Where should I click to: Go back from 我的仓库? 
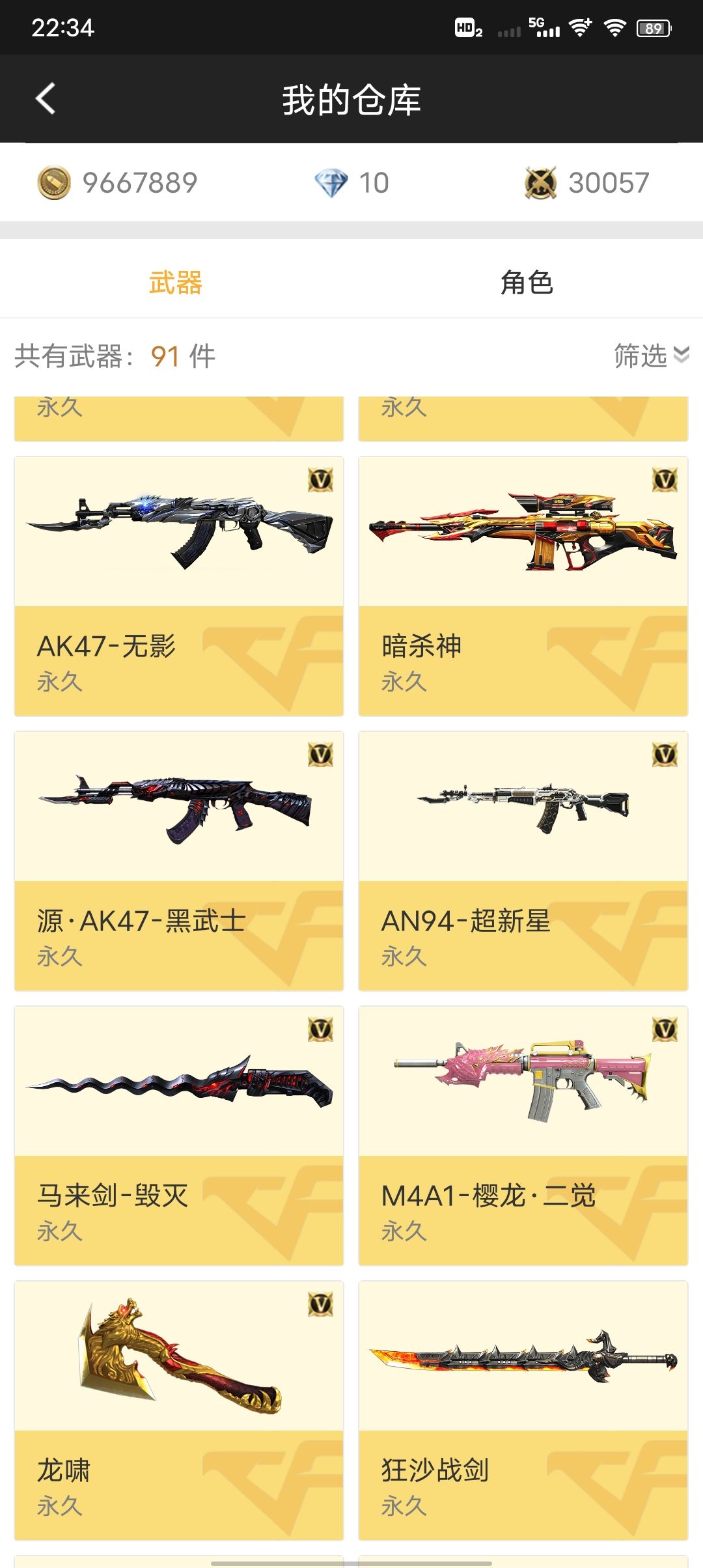click(x=46, y=99)
